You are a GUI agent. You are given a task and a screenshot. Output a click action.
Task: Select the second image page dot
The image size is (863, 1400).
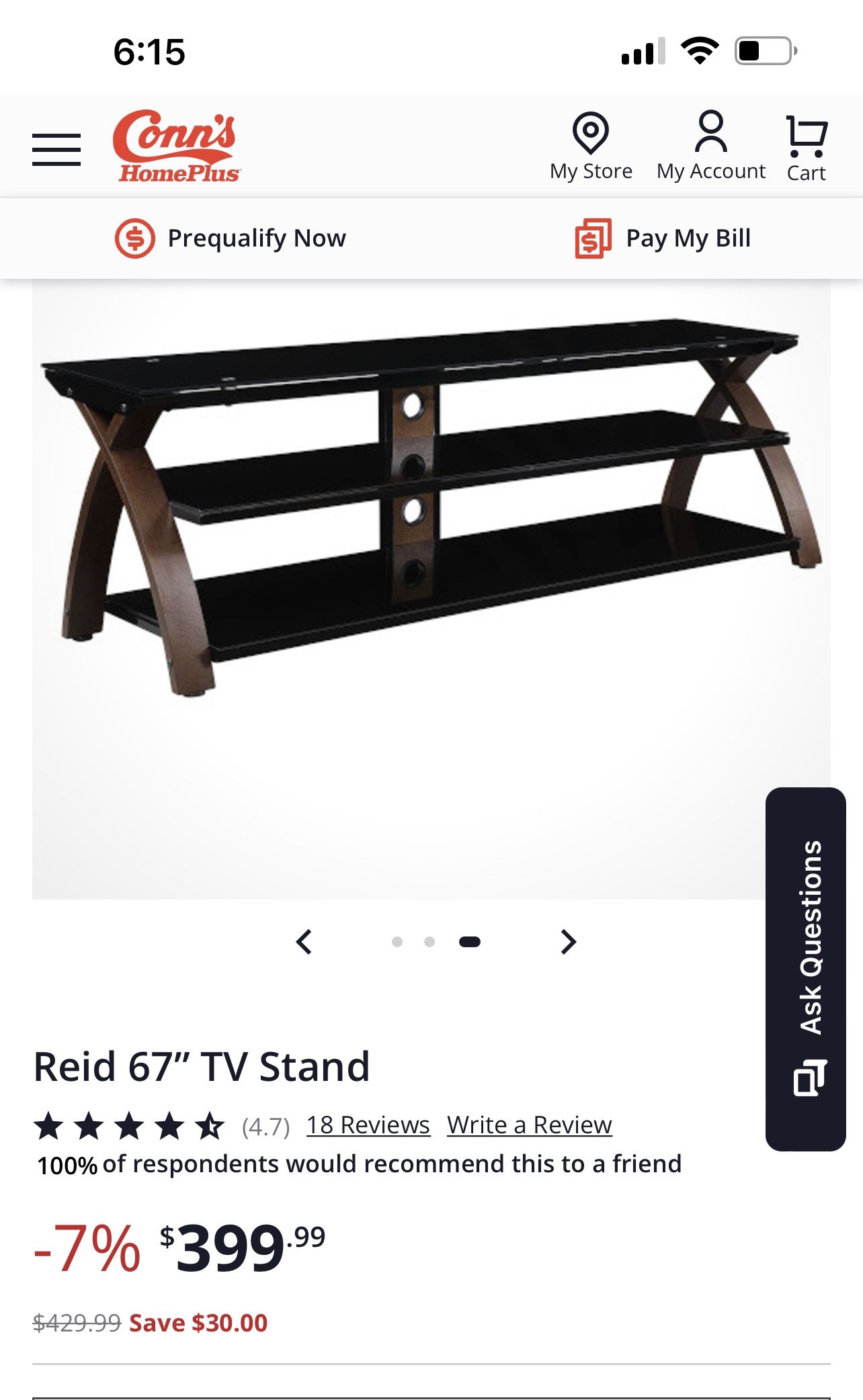click(x=429, y=942)
